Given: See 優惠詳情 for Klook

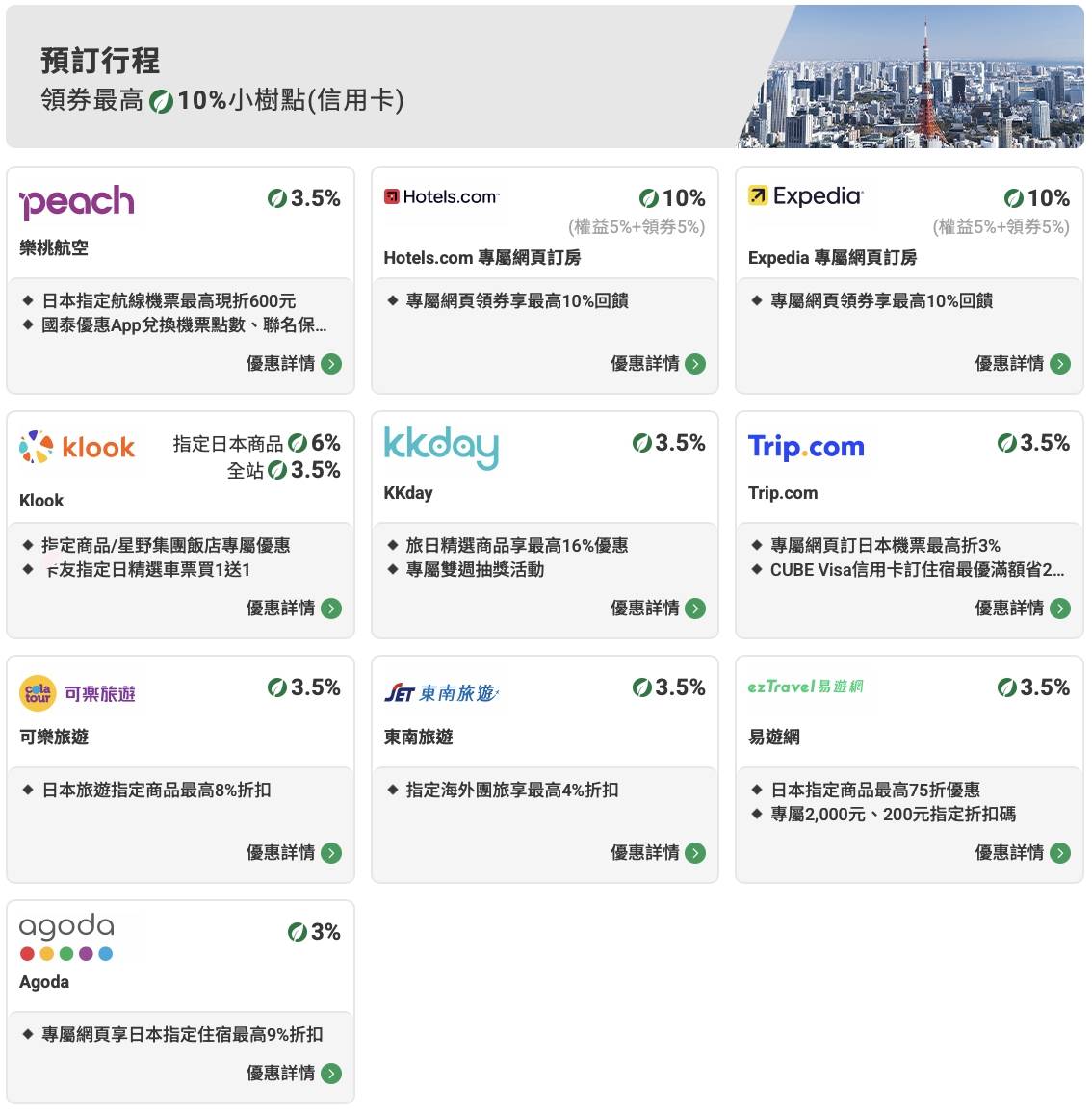Looking at the screenshot, I should (293, 609).
